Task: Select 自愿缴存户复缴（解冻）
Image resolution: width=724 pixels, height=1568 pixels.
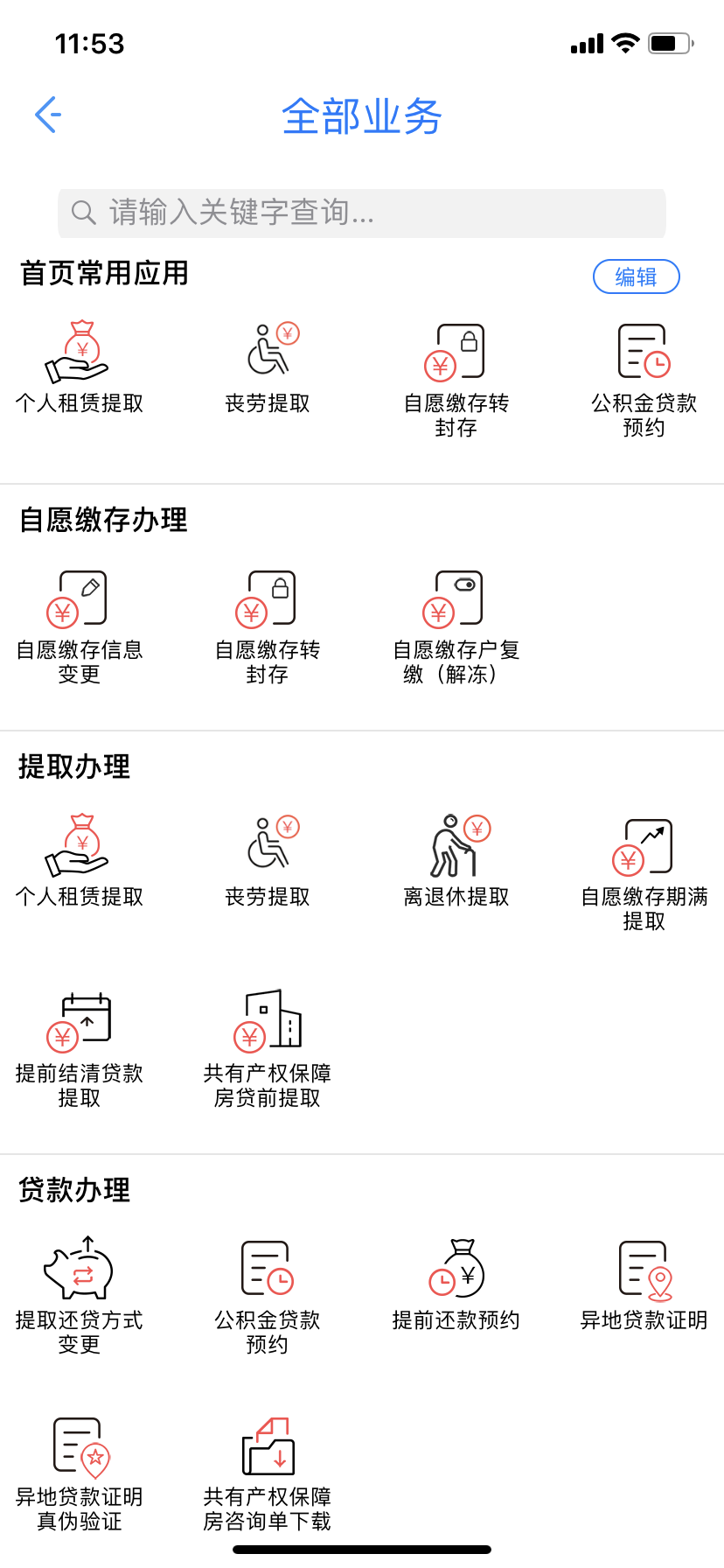Action: click(456, 625)
